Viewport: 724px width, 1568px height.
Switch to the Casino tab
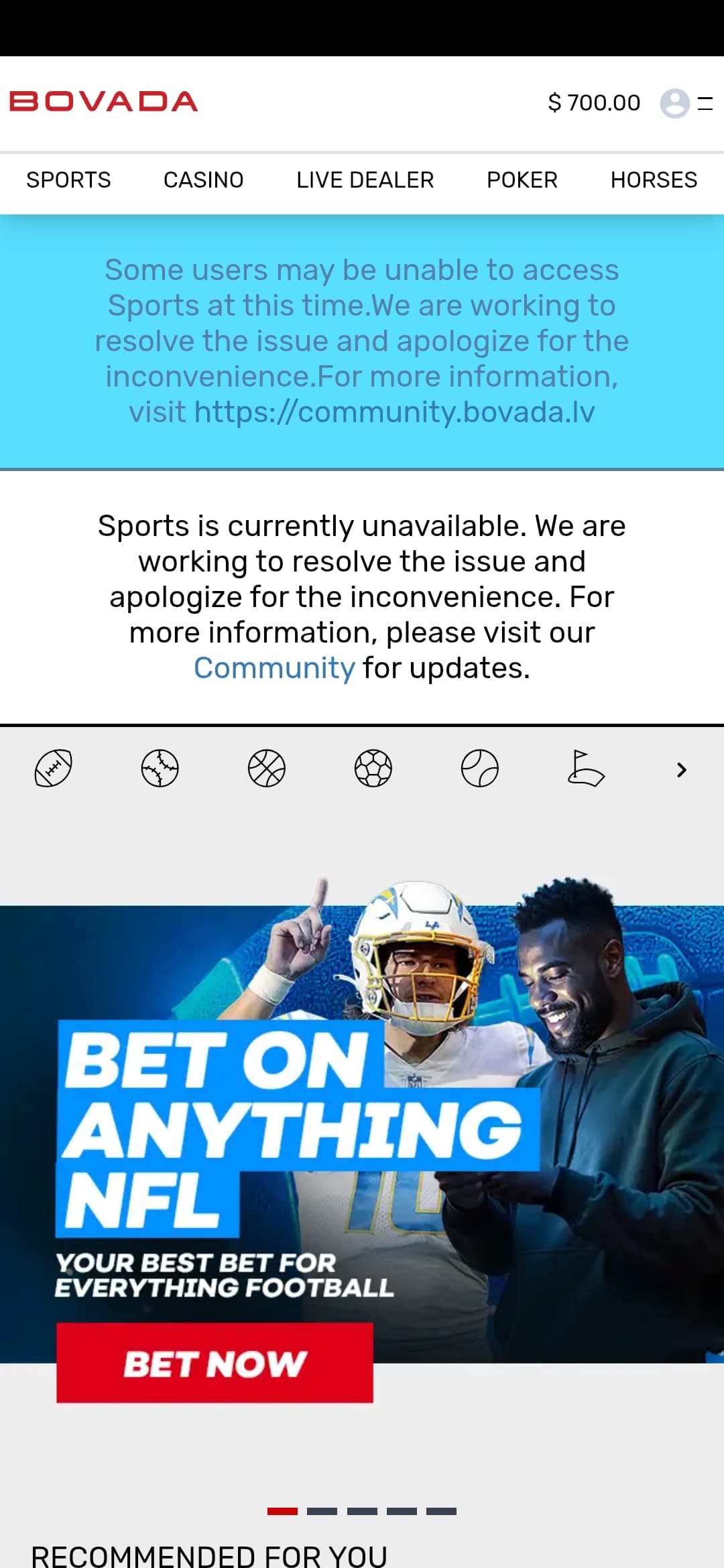(x=203, y=180)
